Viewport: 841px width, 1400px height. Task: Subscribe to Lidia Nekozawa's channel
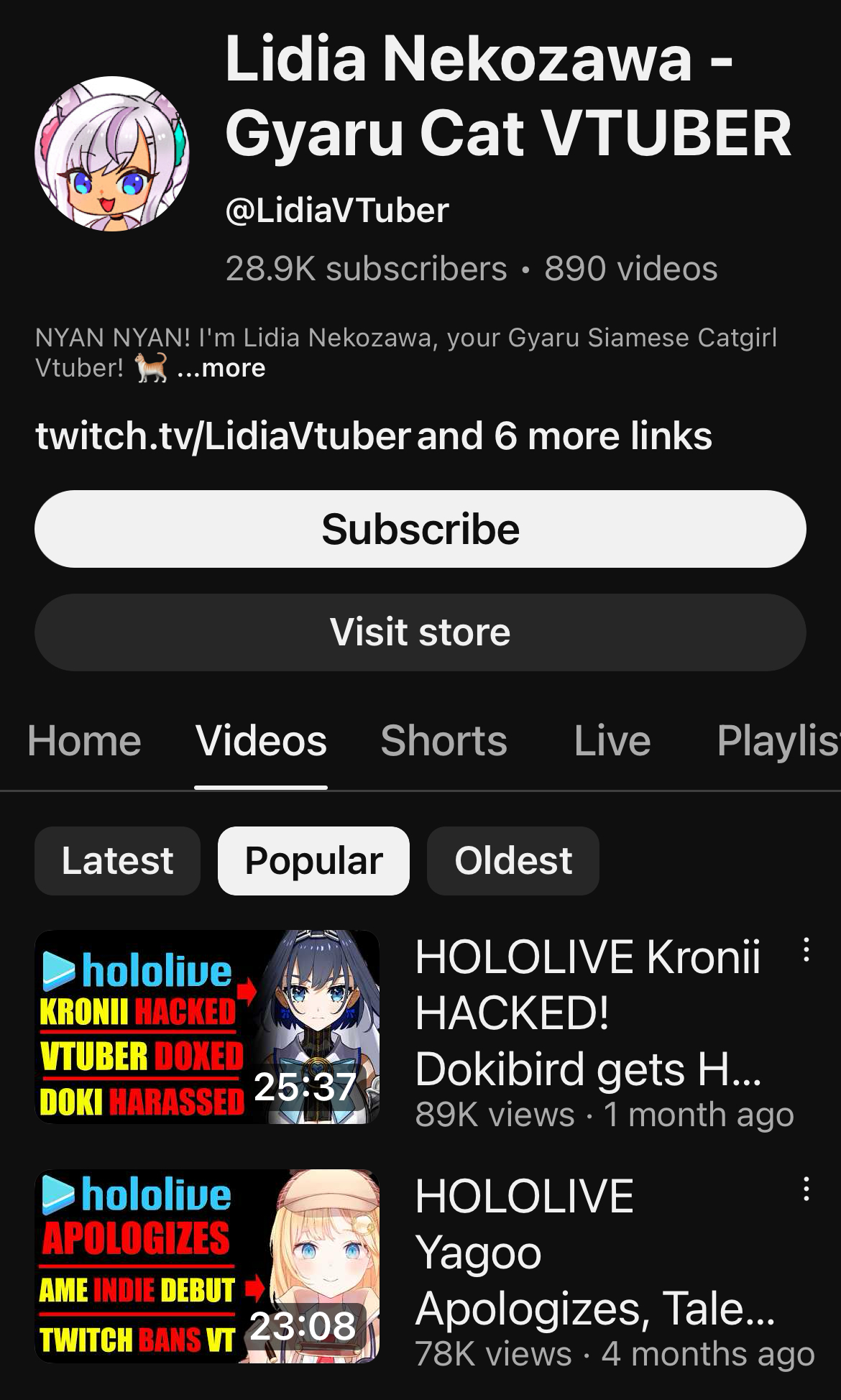click(420, 529)
